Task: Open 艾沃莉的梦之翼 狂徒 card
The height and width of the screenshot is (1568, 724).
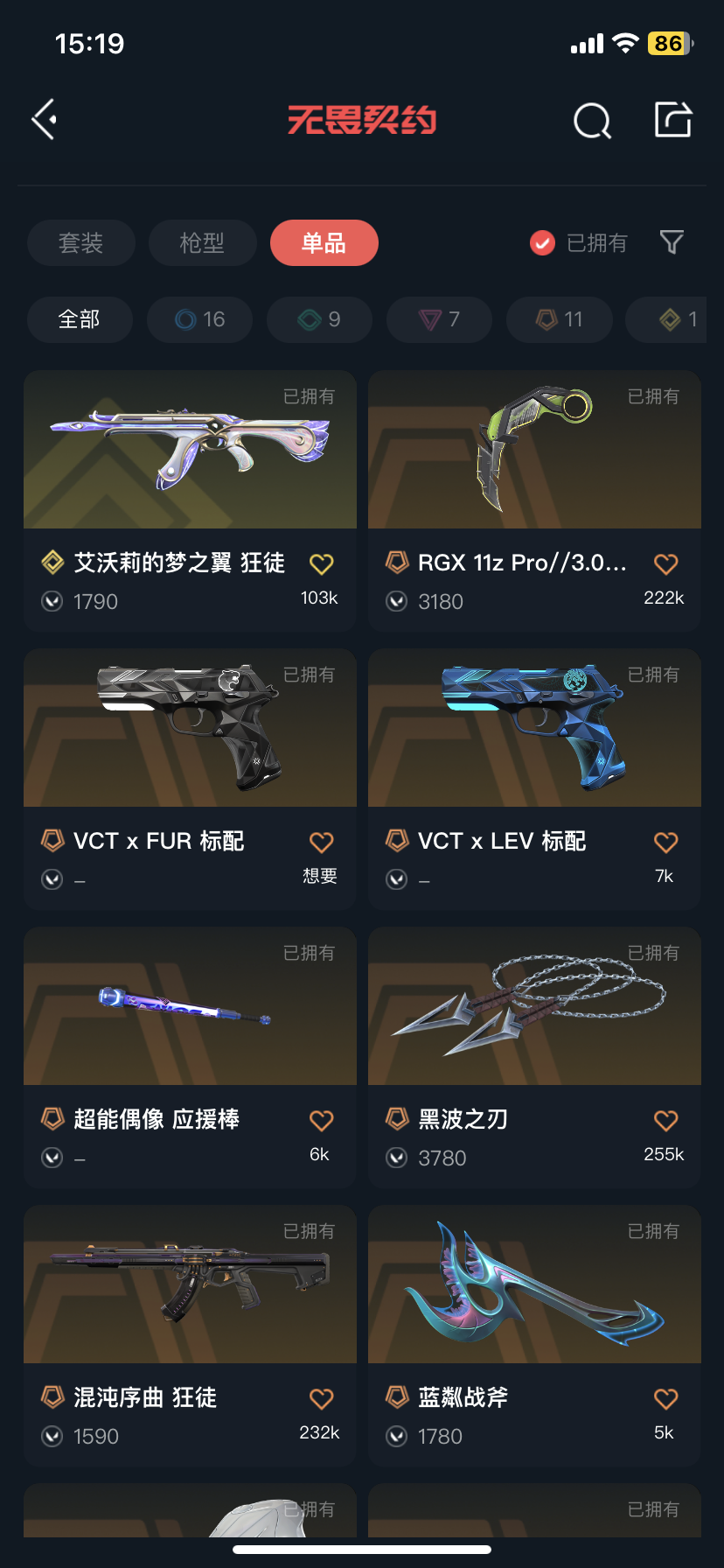Action: pyautogui.click(x=190, y=501)
